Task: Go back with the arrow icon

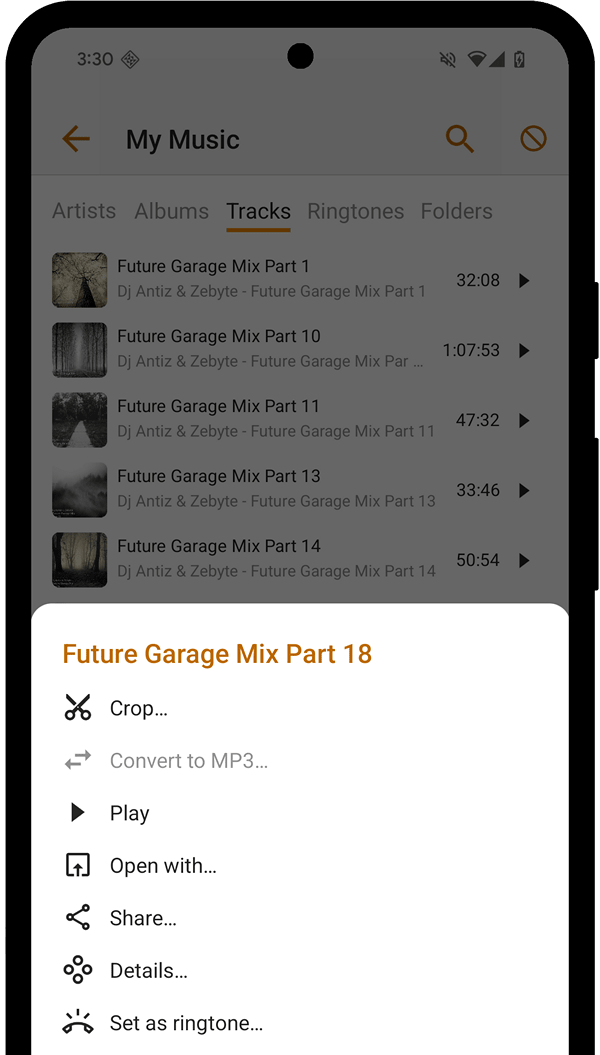Action: (x=76, y=139)
